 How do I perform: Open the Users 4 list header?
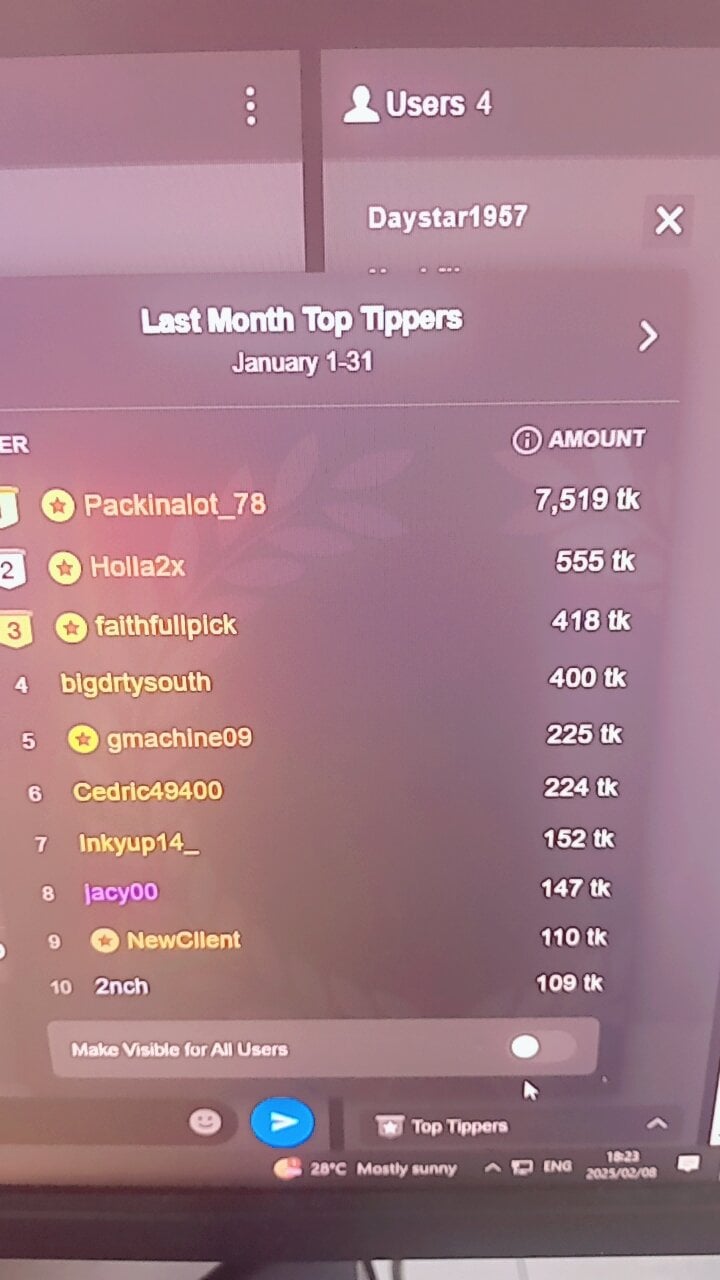point(420,104)
